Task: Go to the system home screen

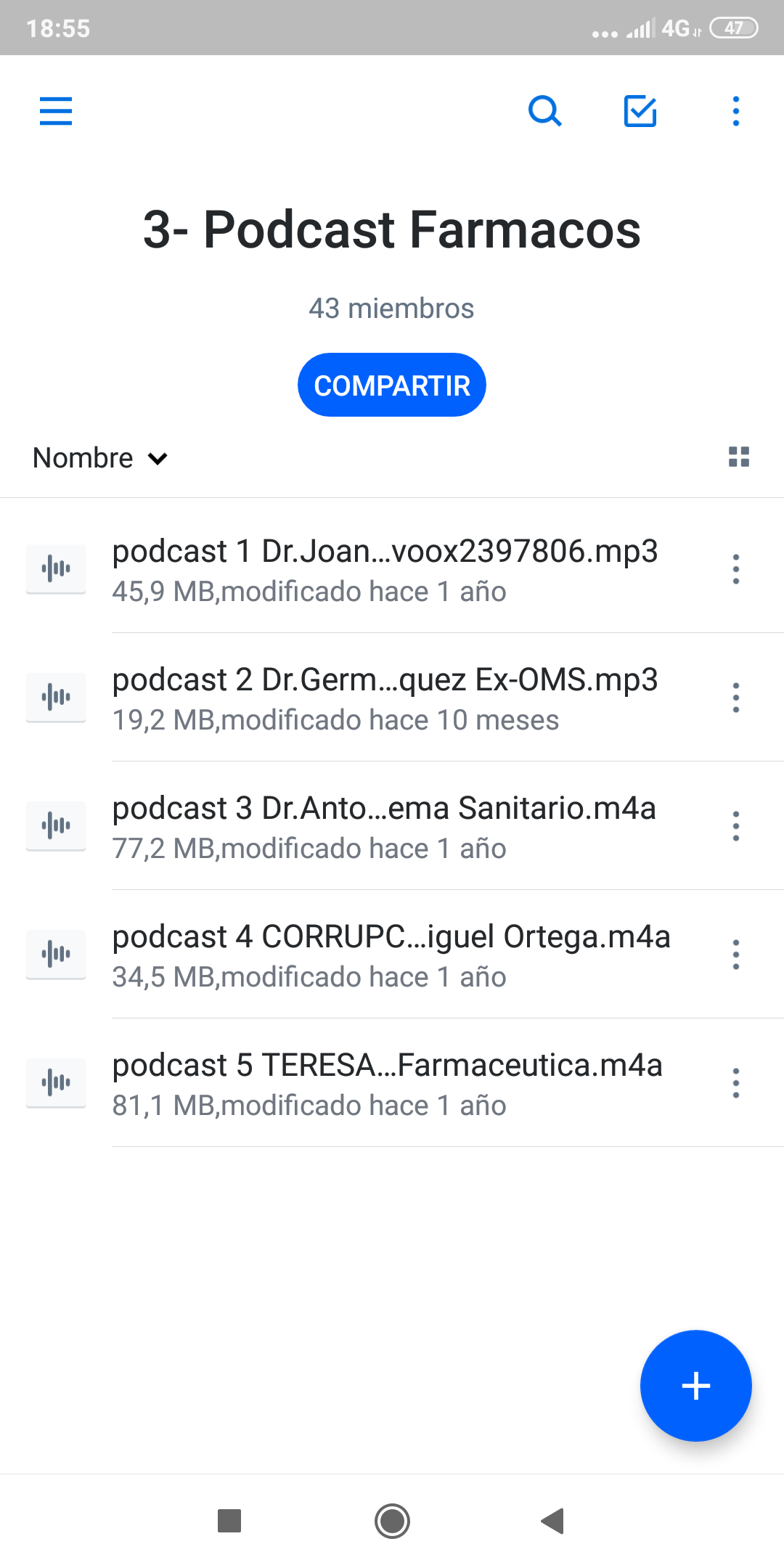Action: (392, 1521)
